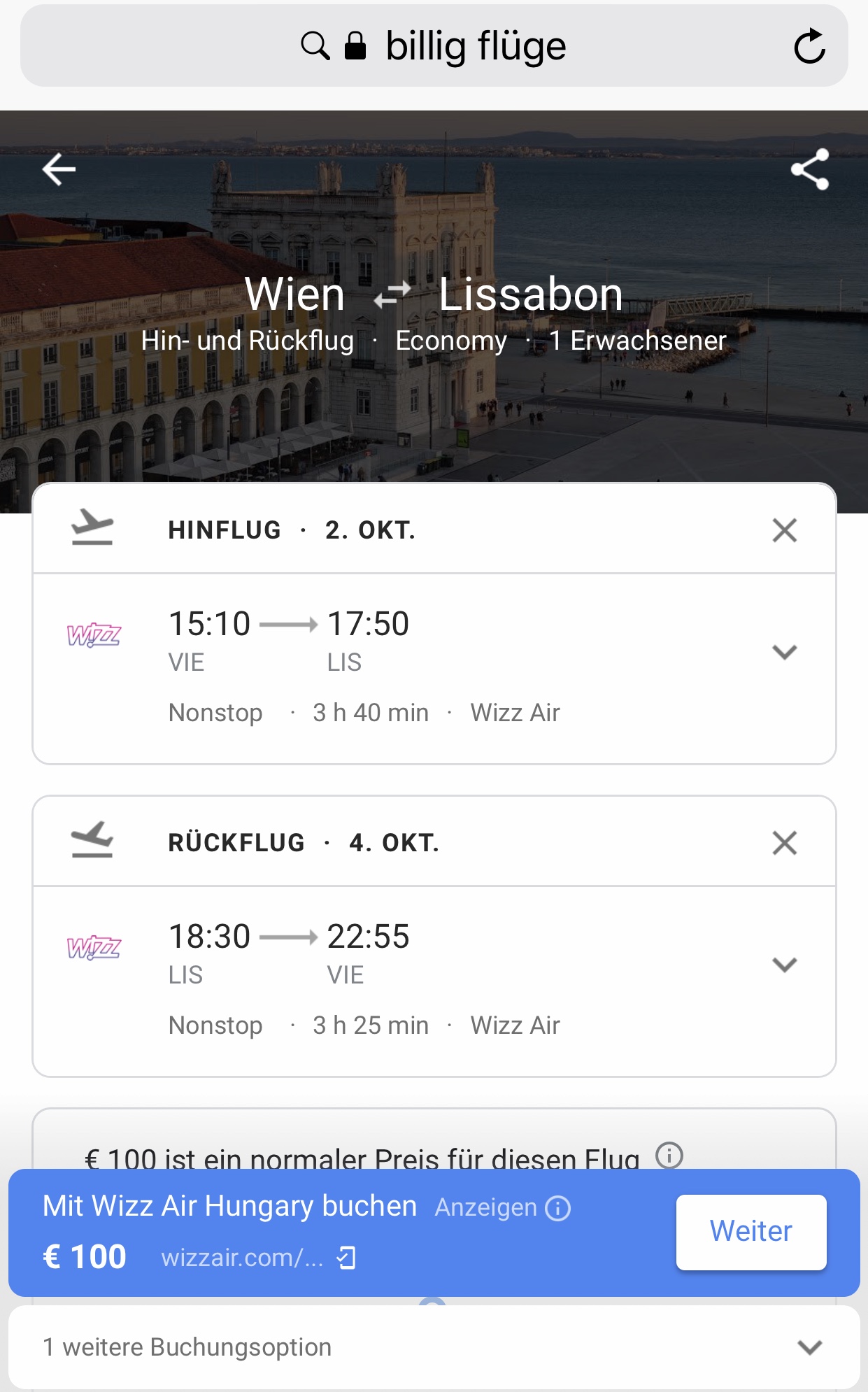Share this Wien–Lissabon flight

pos(810,169)
